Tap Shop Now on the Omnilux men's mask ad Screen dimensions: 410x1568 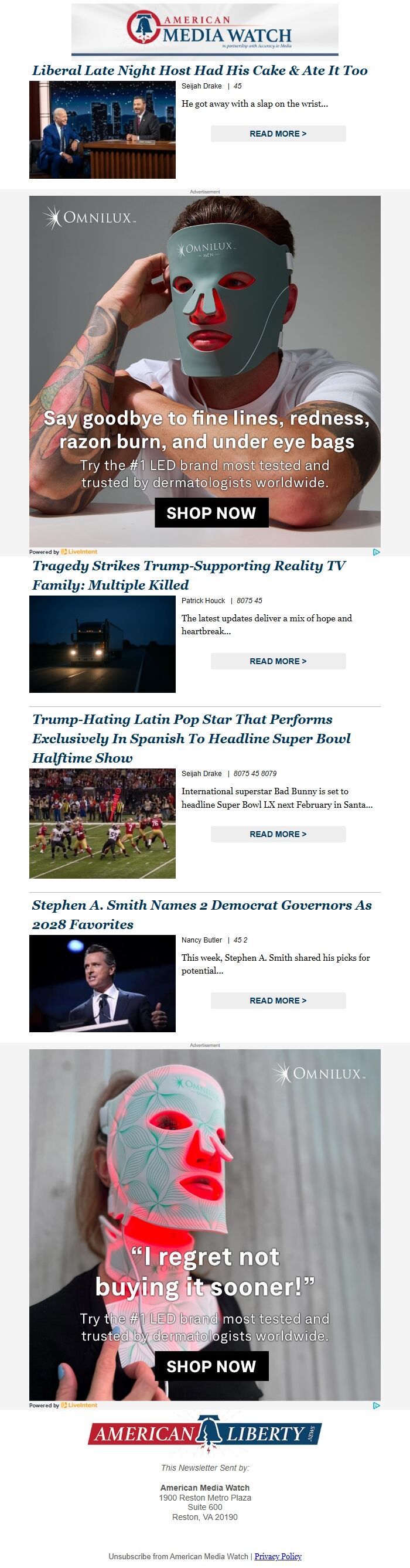pos(211,512)
